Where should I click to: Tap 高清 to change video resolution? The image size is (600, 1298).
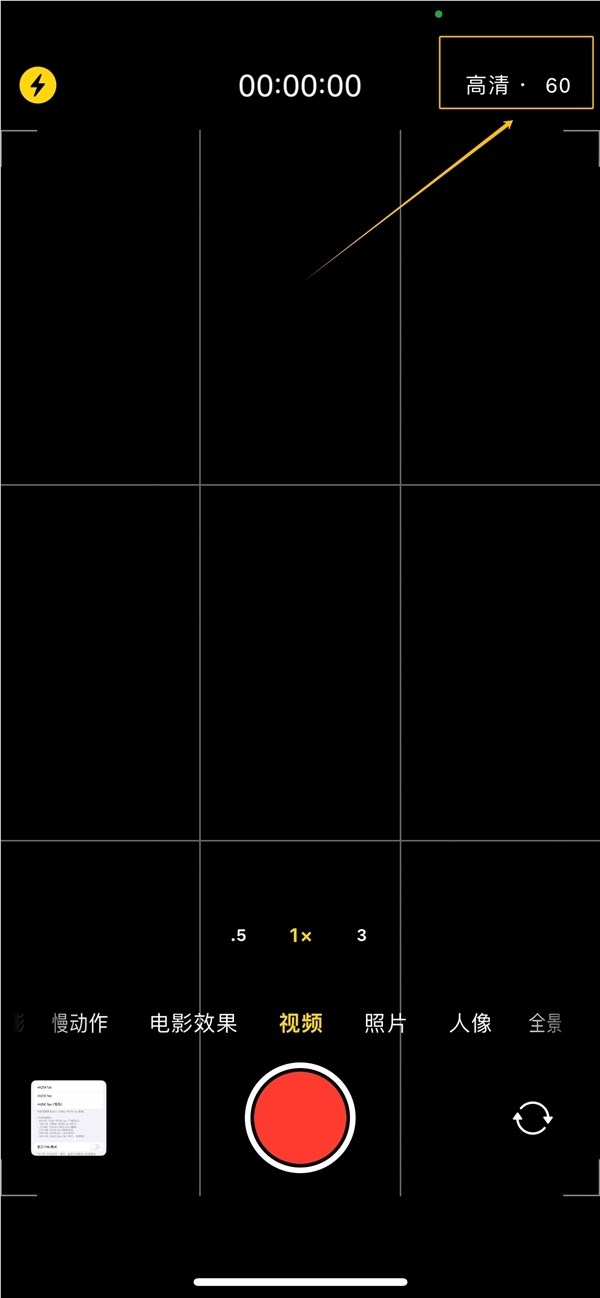coord(488,86)
